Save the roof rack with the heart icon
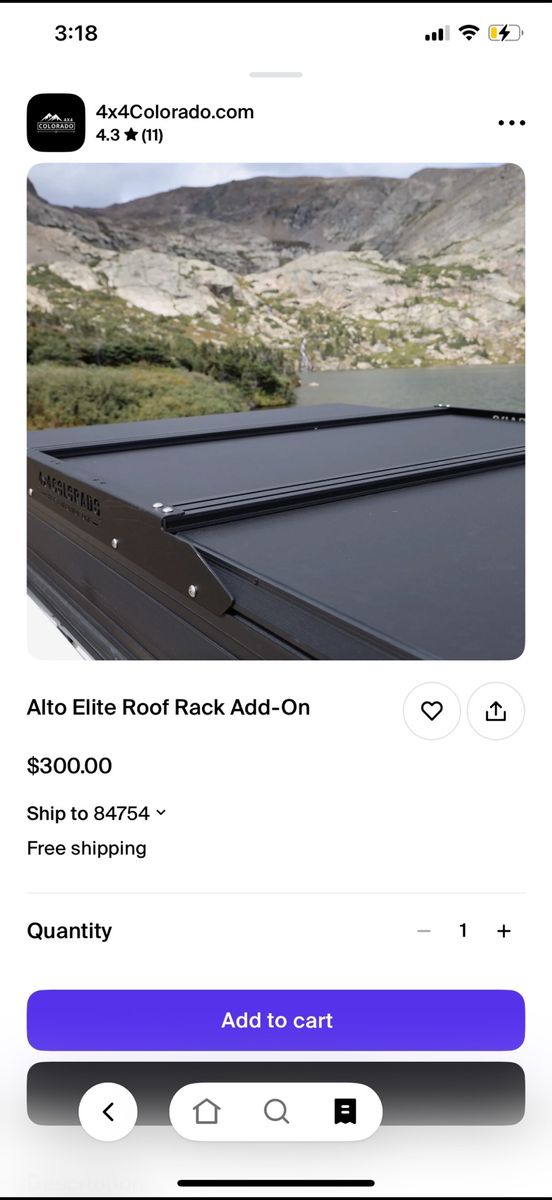The height and width of the screenshot is (1200, 552). (x=432, y=711)
